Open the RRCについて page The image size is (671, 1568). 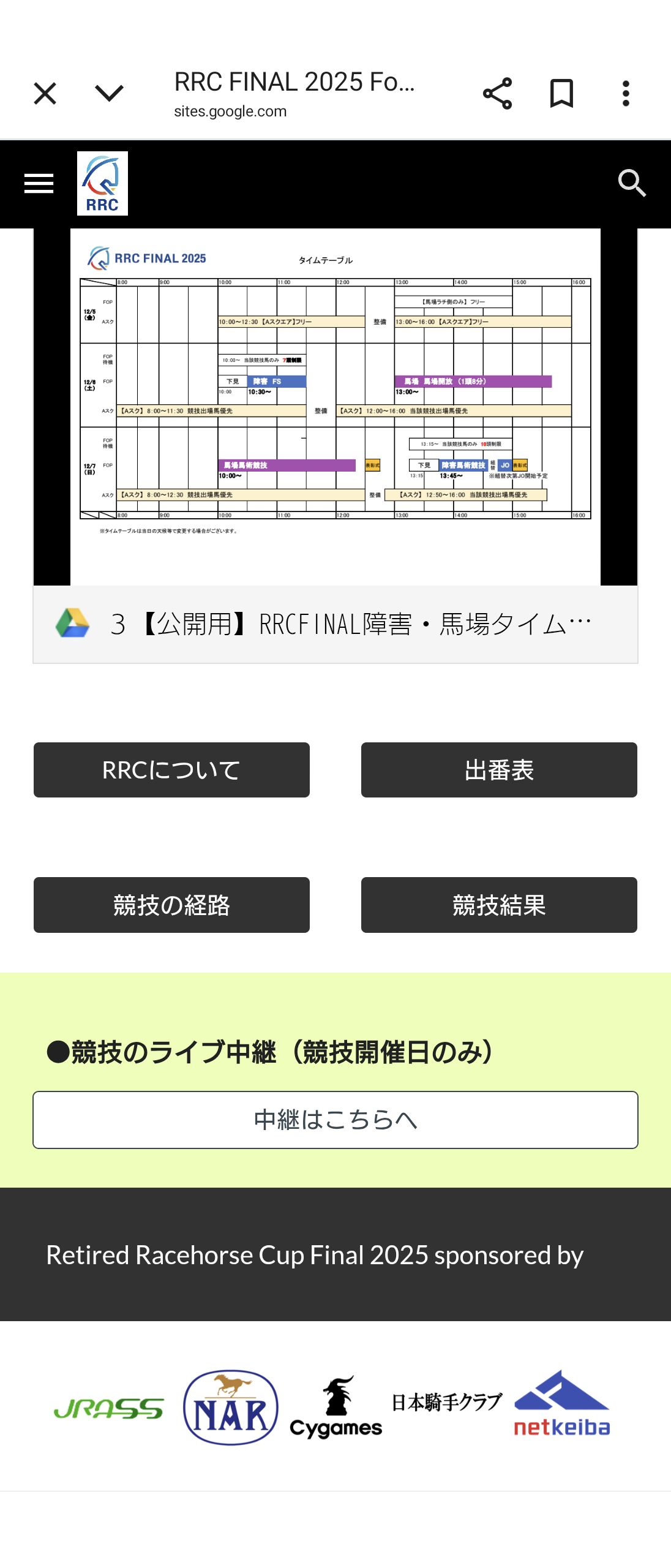tap(171, 770)
